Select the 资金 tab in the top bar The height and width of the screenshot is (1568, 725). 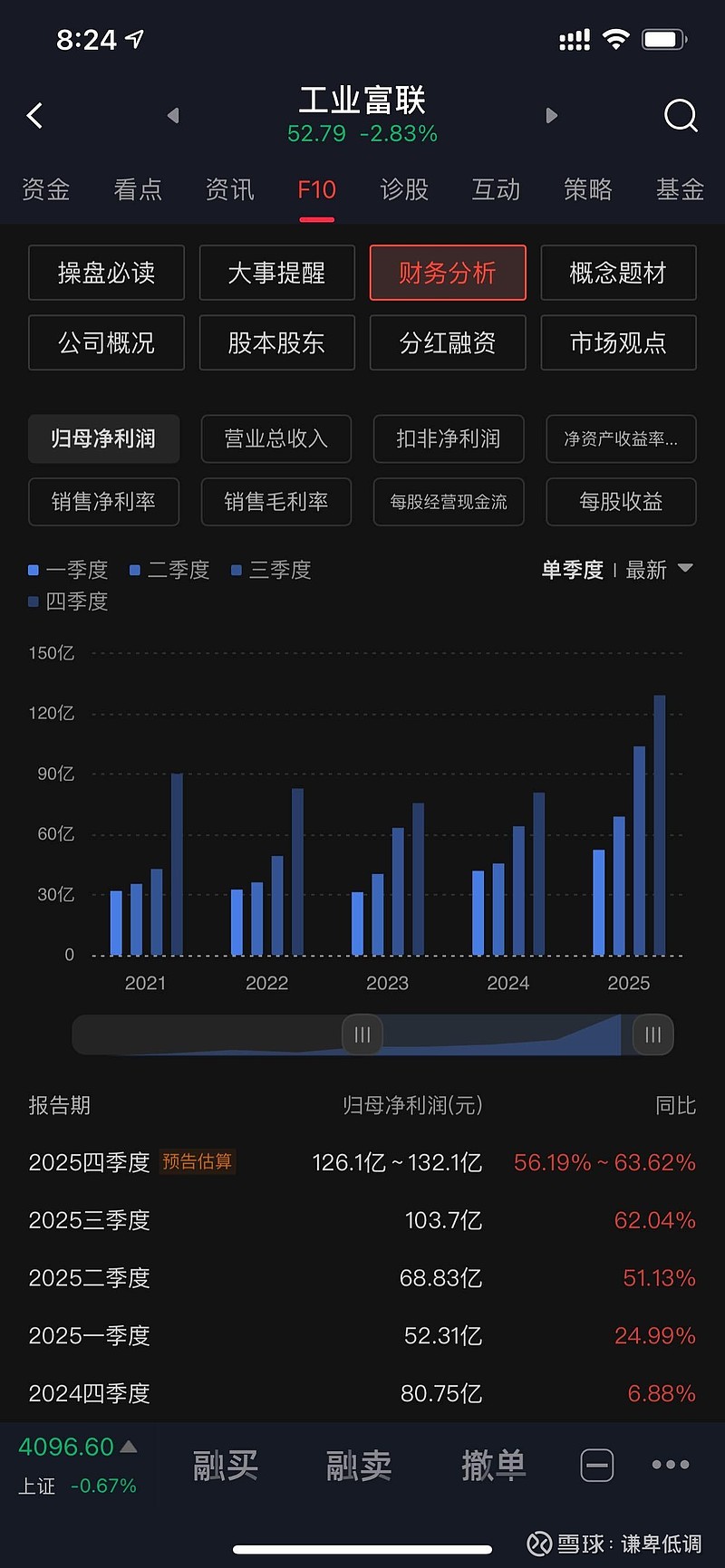45,190
